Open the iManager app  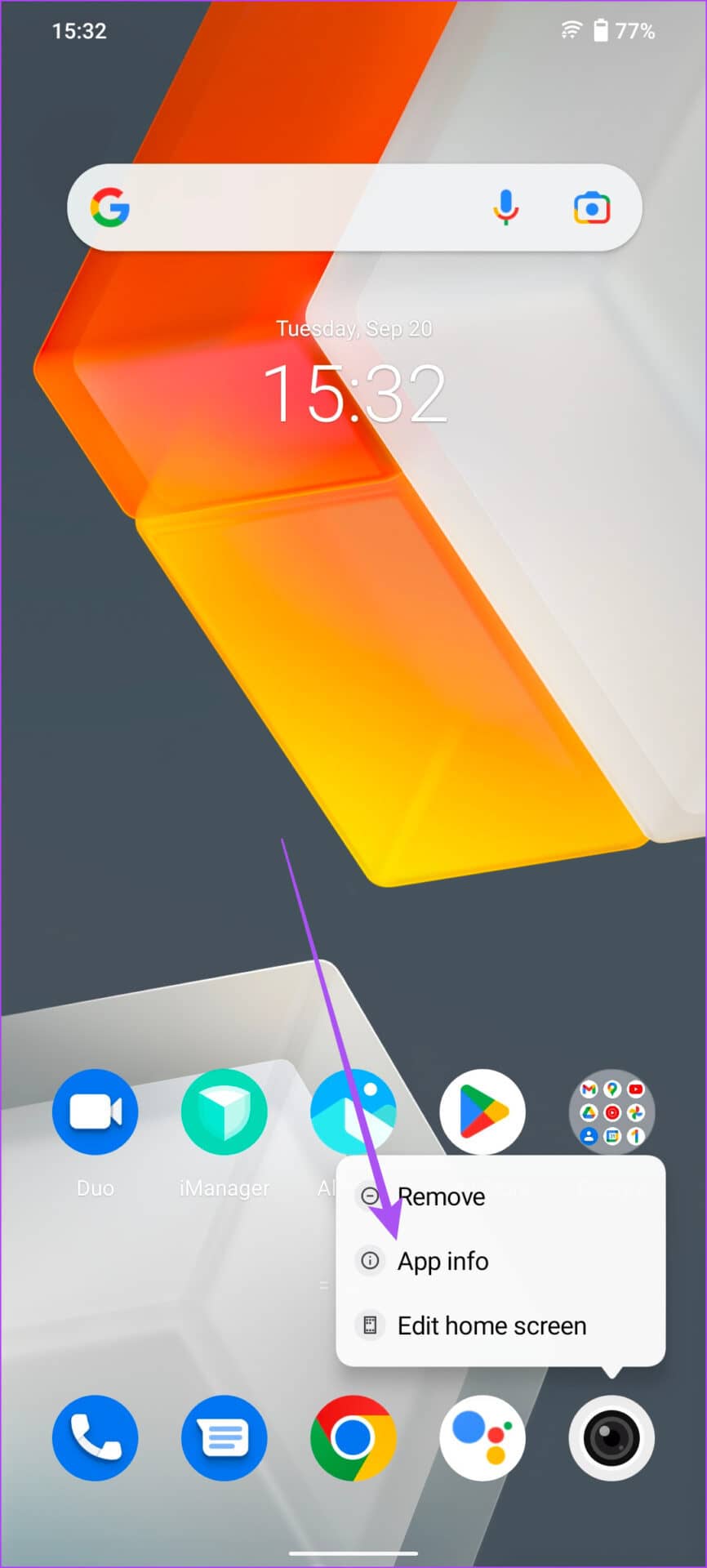[x=224, y=1111]
